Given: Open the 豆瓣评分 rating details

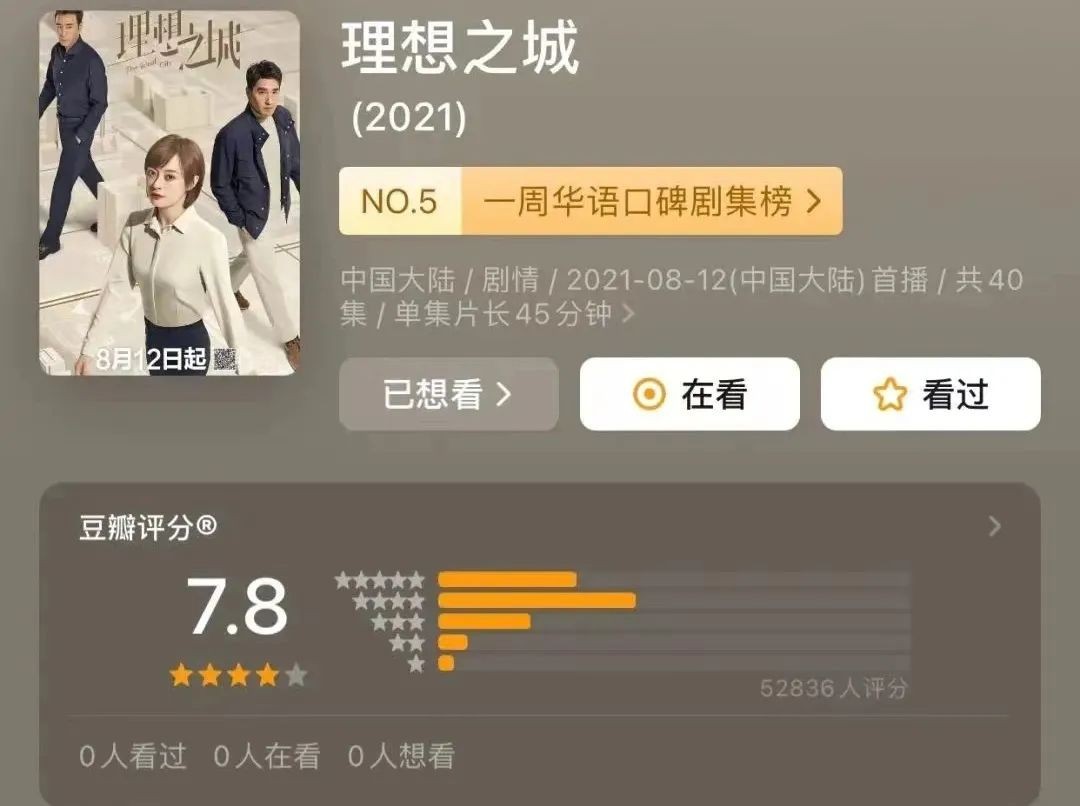Looking at the screenshot, I should pyautogui.click(x=994, y=527).
